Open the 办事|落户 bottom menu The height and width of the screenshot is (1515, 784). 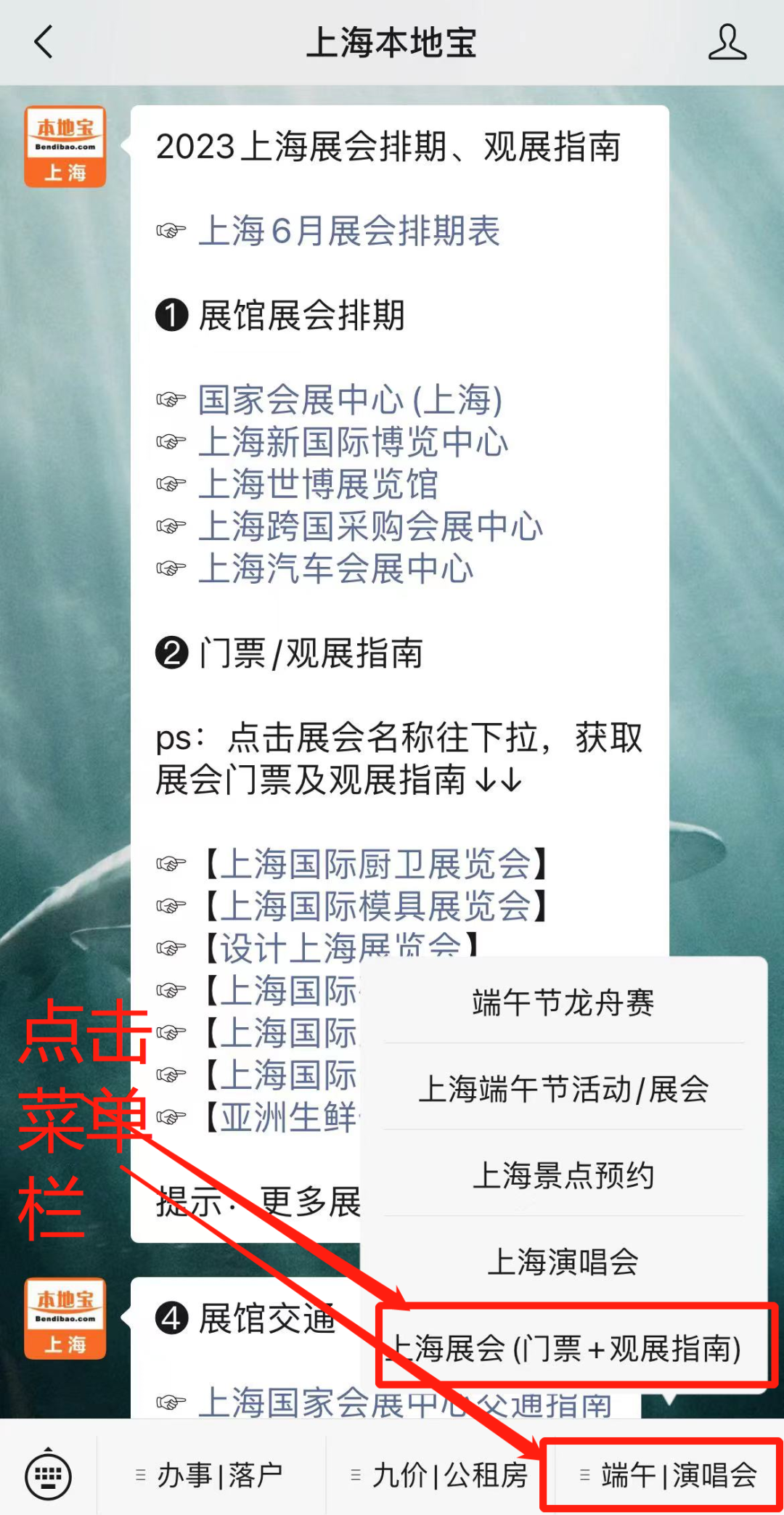click(211, 1476)
